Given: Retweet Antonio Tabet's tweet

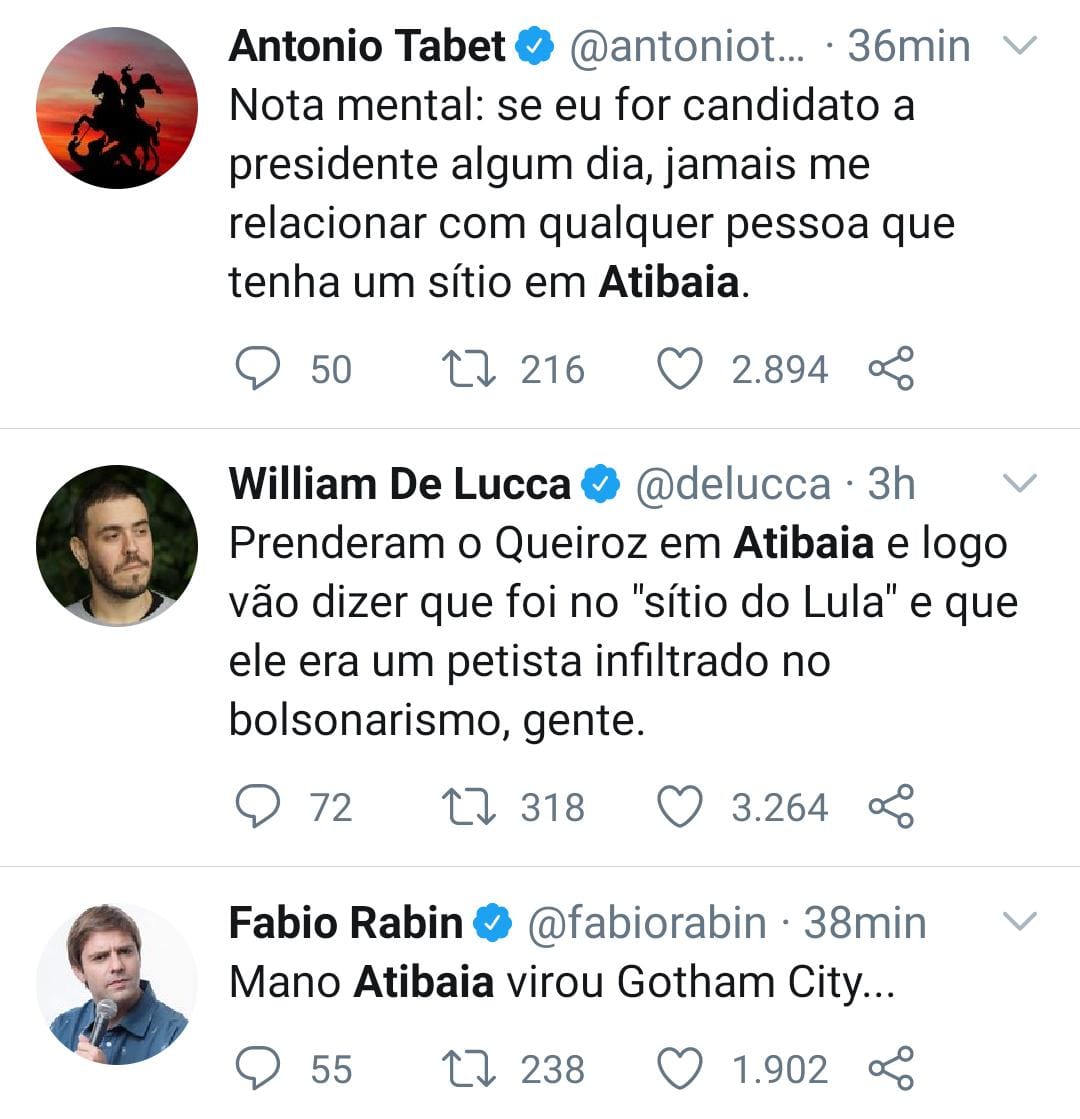Looking at the screenshot, I should coord(470,369).
